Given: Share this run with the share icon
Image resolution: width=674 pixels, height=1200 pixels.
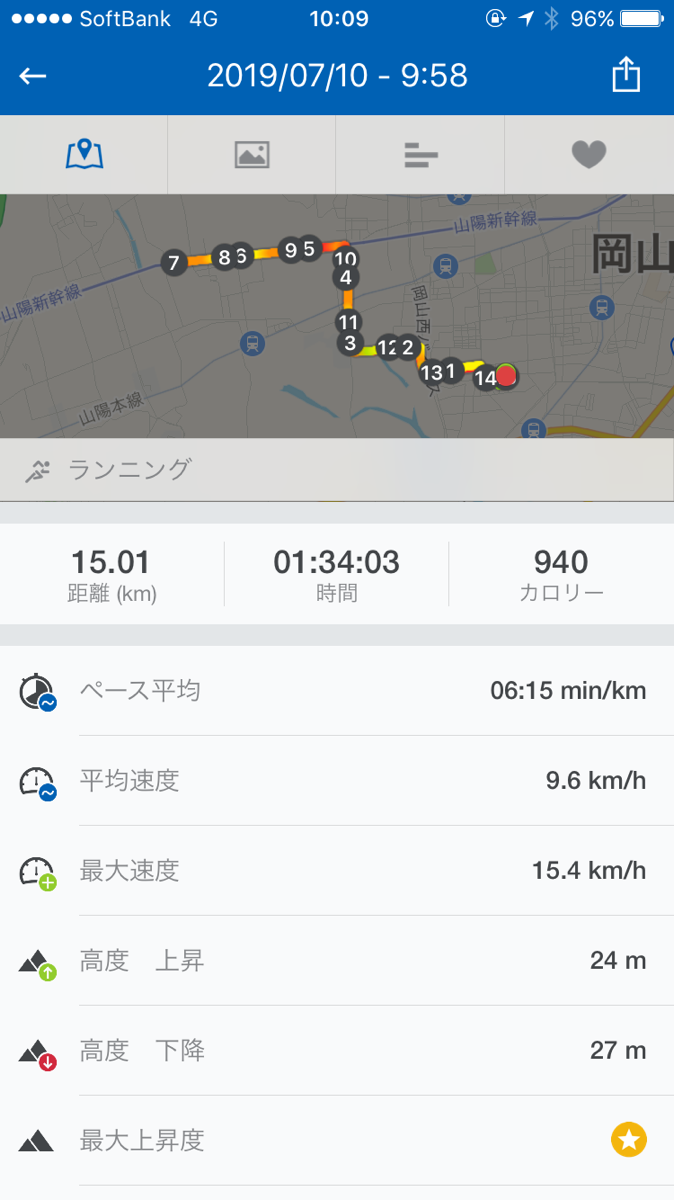Looking at the screenshot, I should click(x=626, y=75).
